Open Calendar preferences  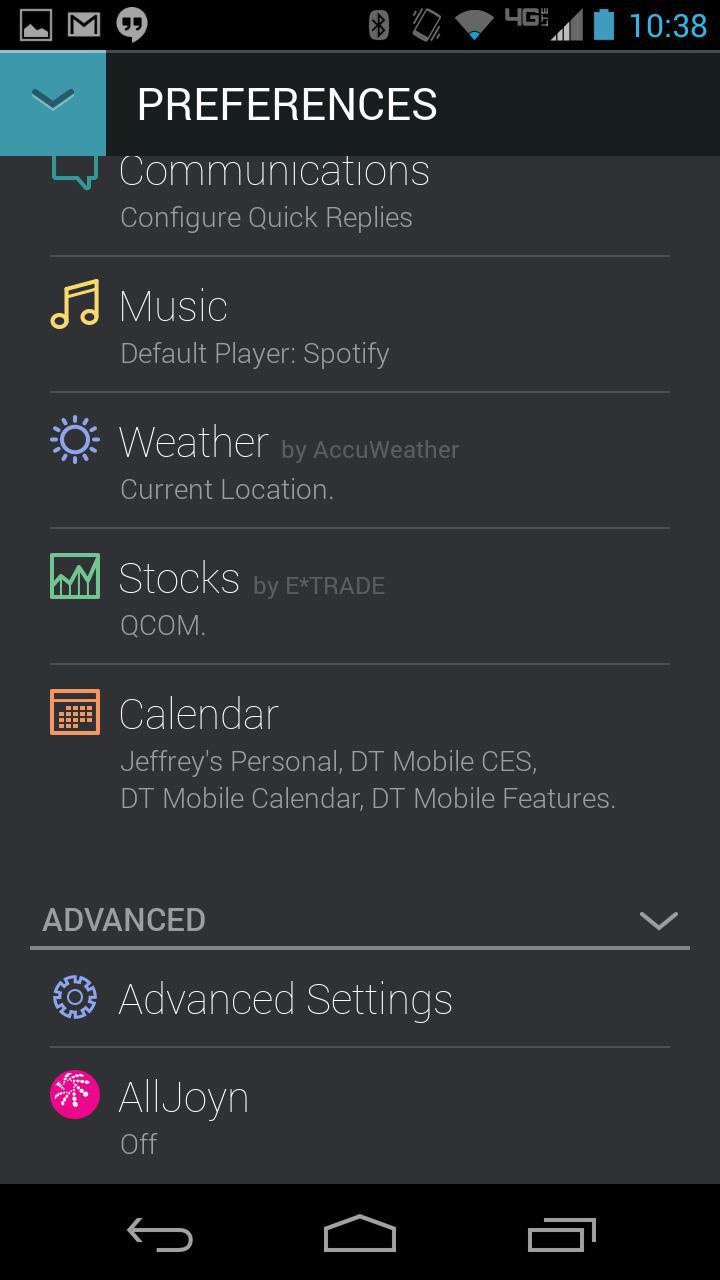point(360,752)
